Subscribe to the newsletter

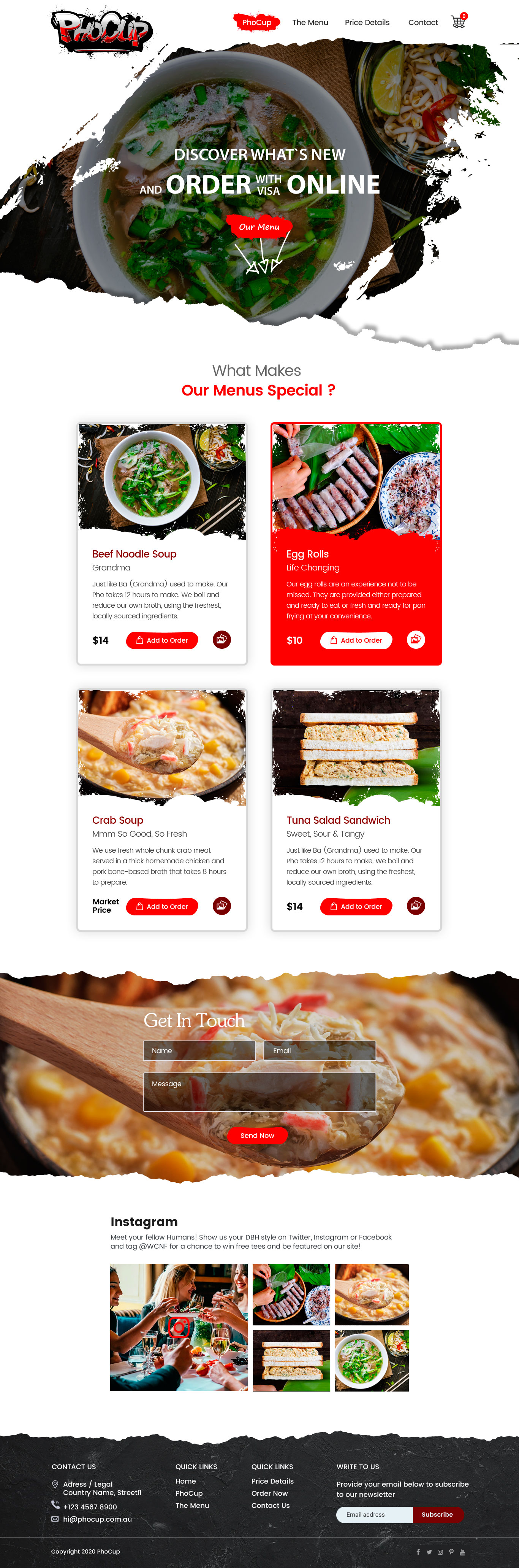(x=437, y=1514)
